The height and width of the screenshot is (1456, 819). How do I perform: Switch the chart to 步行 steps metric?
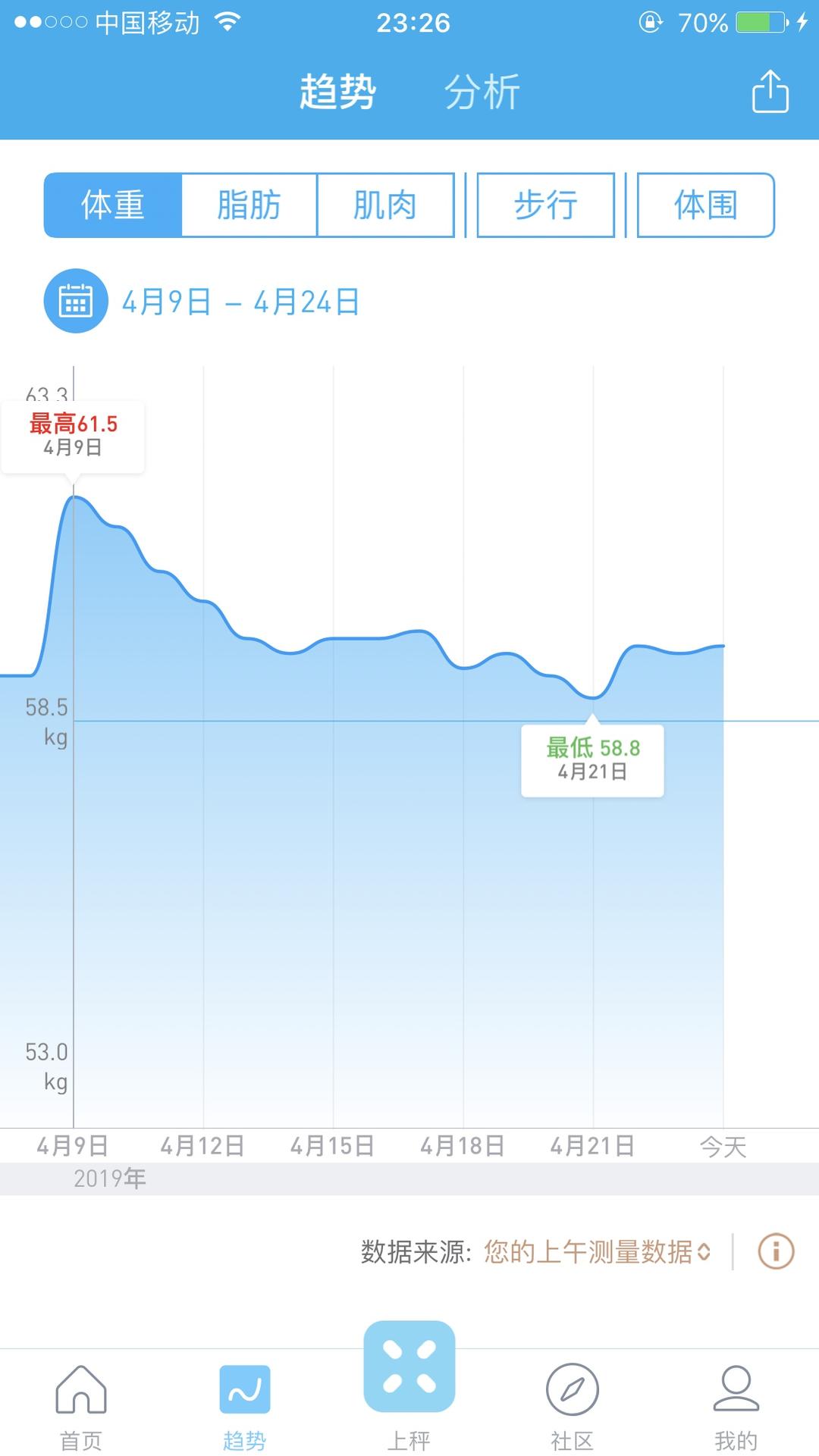click(x=545, y=205)
